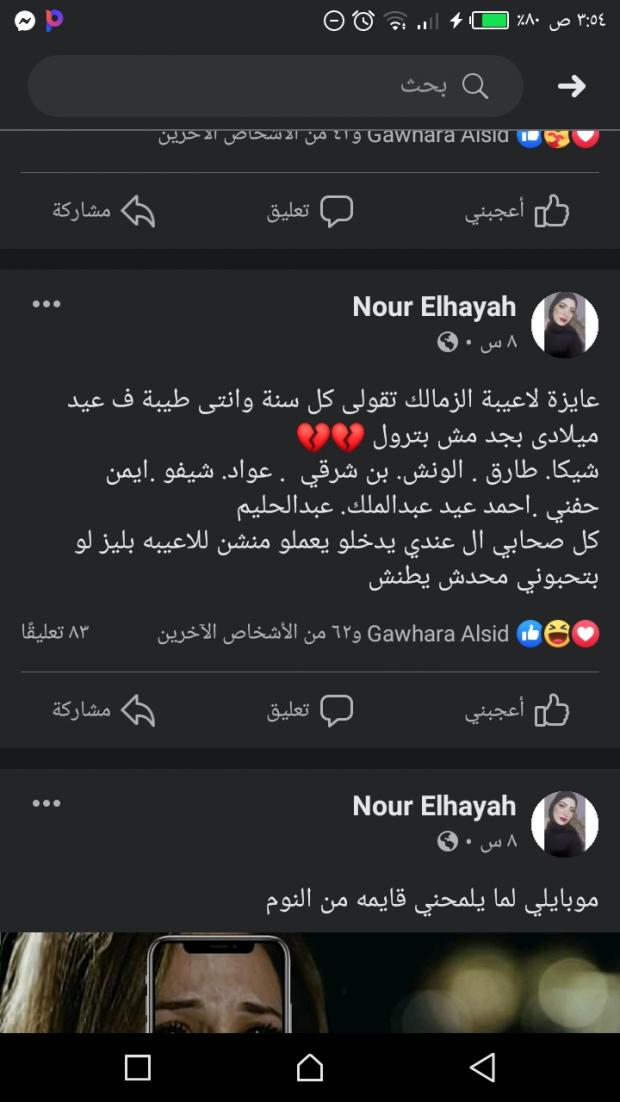Open the بحث search field
Screen dimensions: 620x1102
coord(275,87)
